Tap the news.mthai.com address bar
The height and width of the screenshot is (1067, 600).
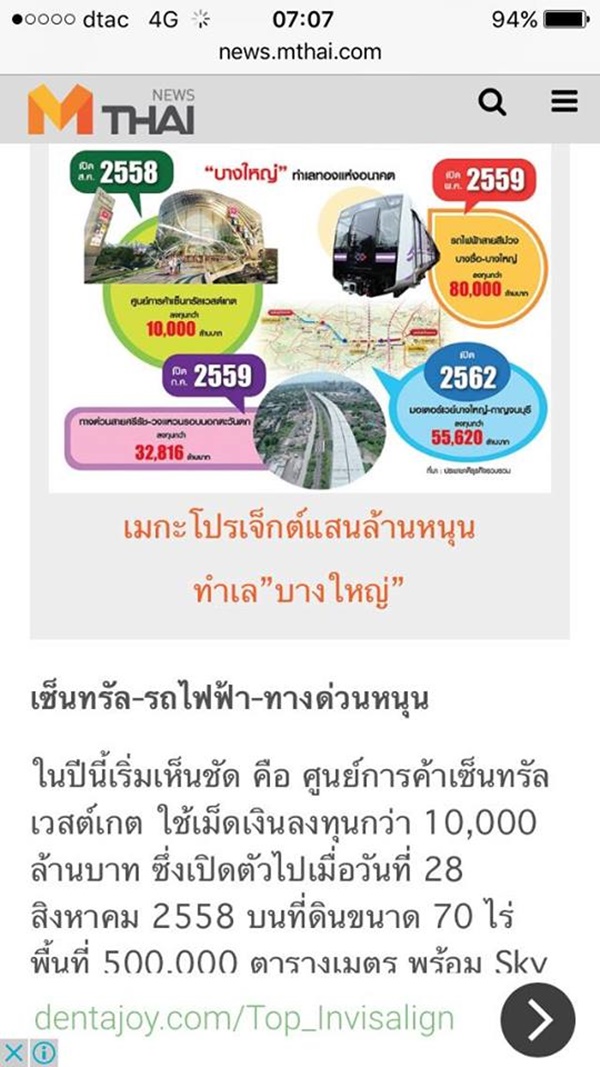click(x=300, y=51)
